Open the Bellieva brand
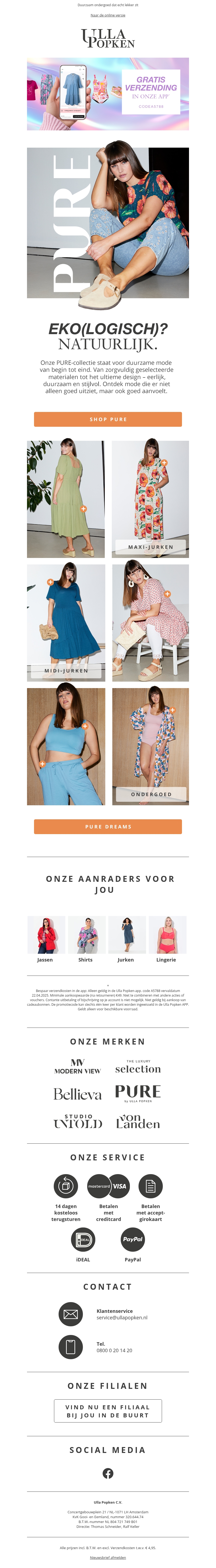 point(77,1094)
